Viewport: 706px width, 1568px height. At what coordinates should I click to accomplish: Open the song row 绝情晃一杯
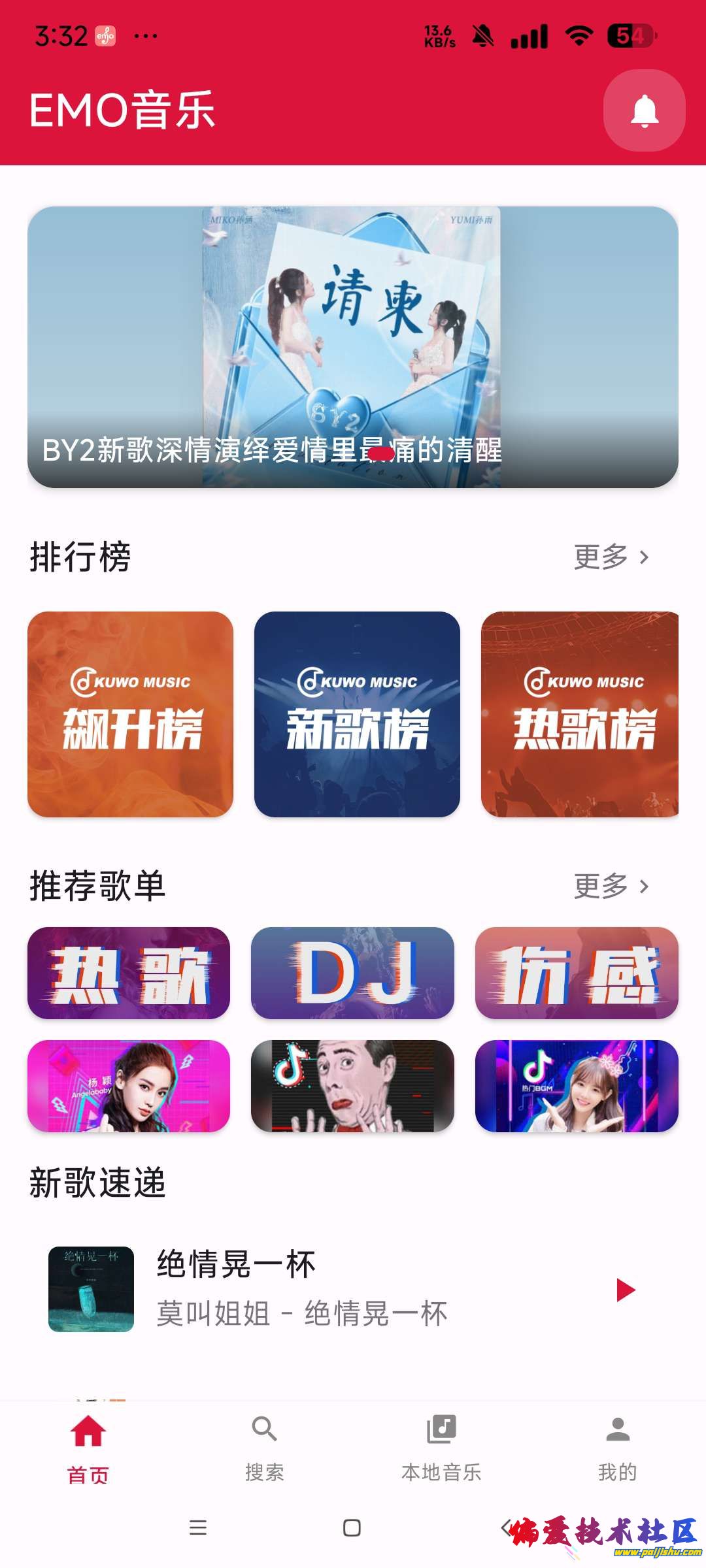(301, 1289)
